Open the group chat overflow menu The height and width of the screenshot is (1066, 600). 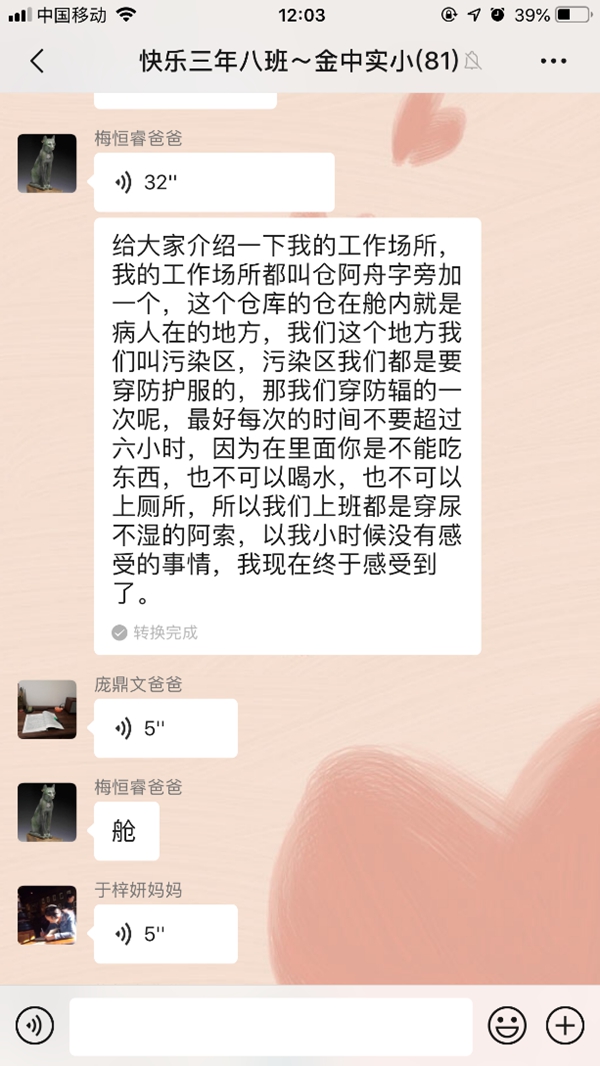[553, 61]
